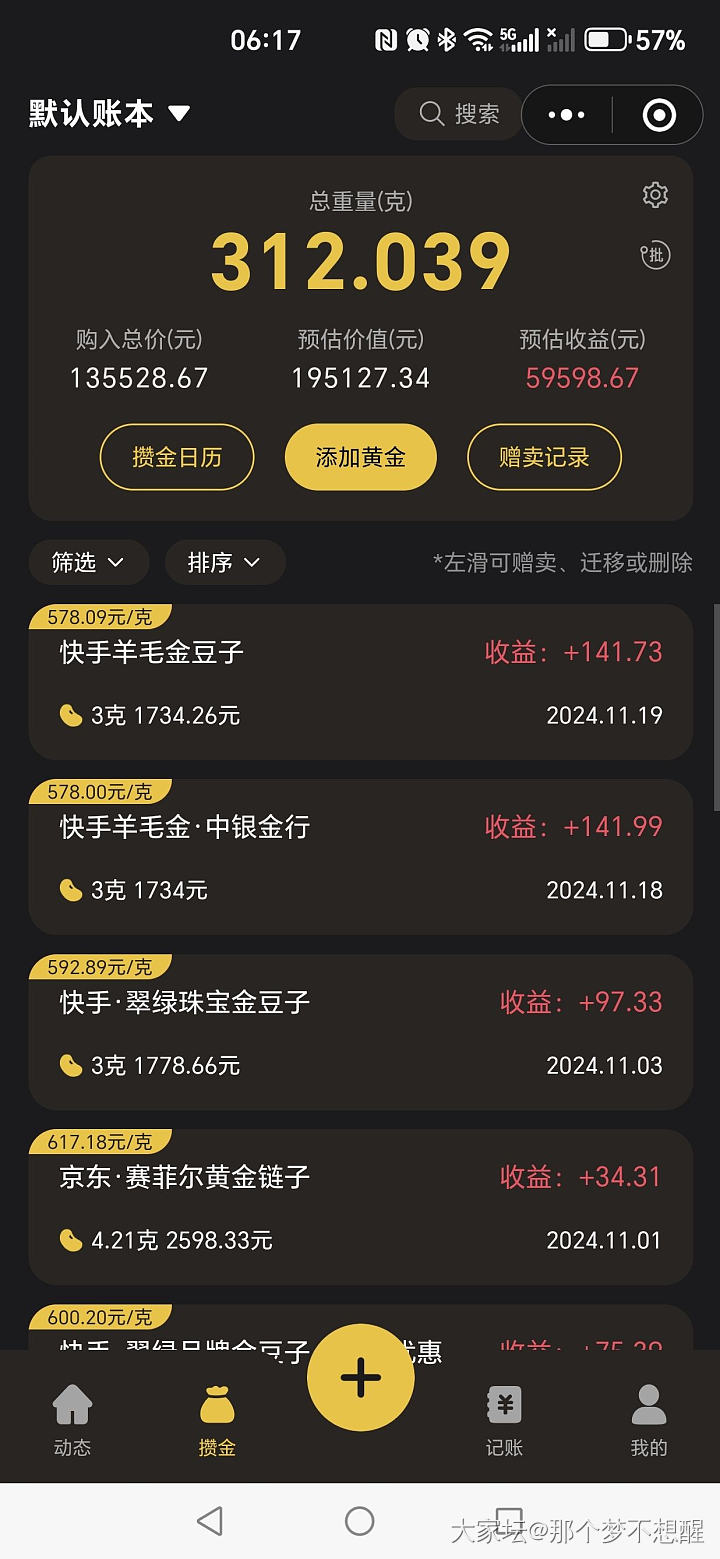
Task: Switch to the 我的 tab
Action: click(648, 1418)
